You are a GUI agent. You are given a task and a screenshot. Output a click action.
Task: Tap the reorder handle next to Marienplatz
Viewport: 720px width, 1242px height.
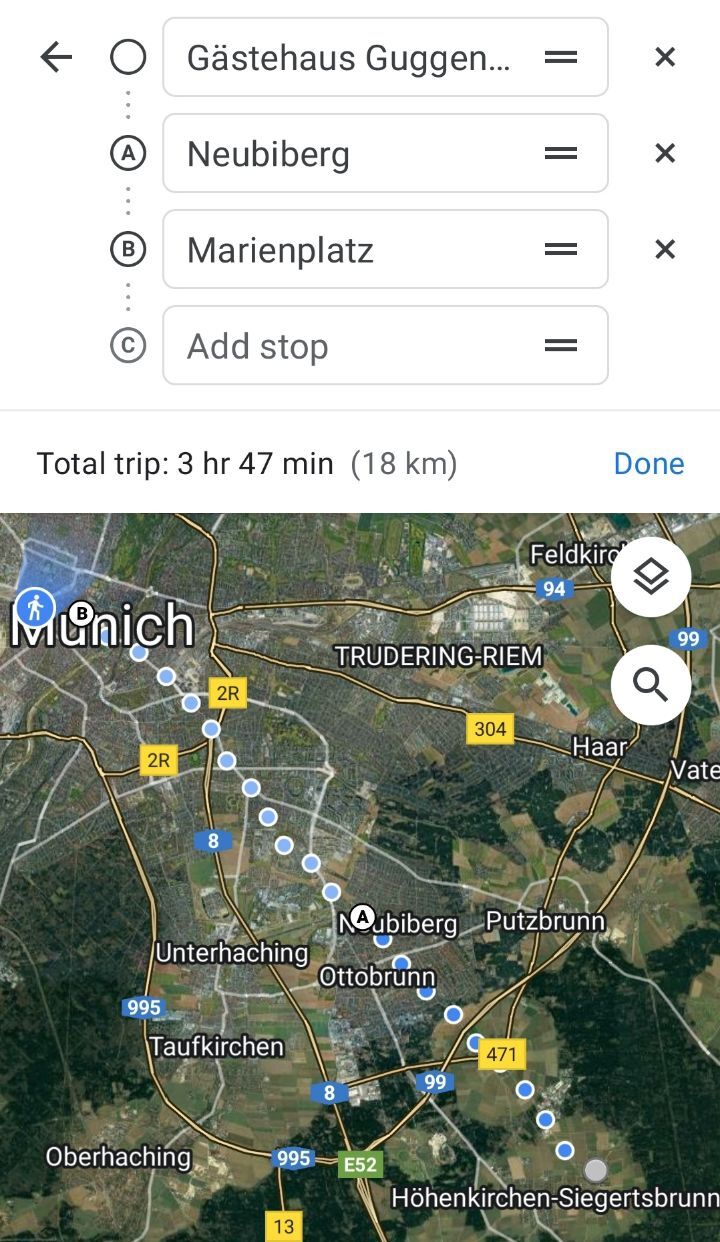pyautogui.click(x=561, y=250)
